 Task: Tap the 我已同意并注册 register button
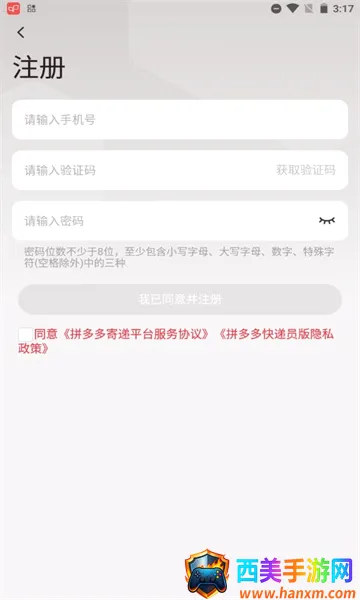[x=180, y=299]
